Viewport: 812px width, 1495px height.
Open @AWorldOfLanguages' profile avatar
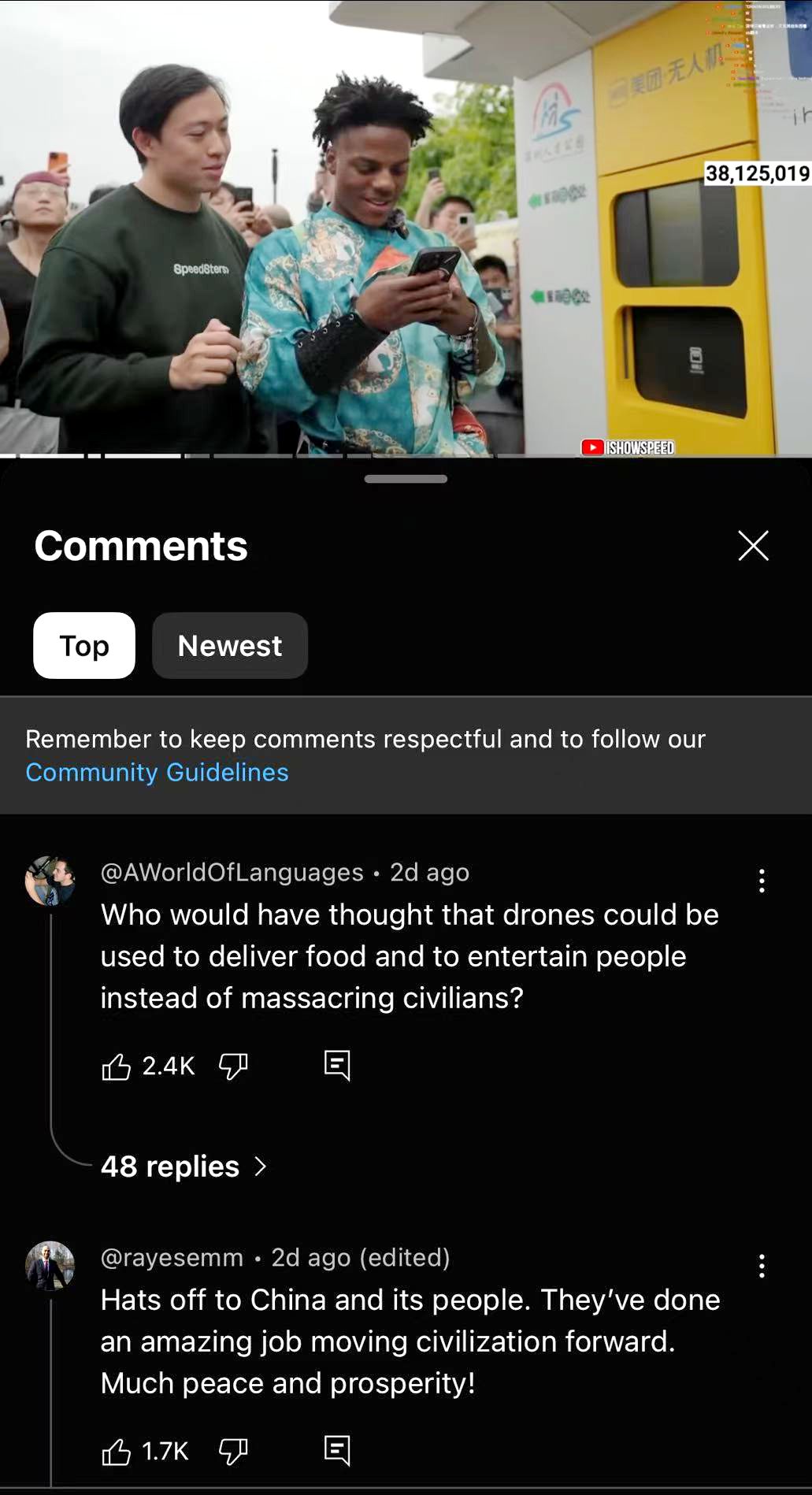point(50,881)
